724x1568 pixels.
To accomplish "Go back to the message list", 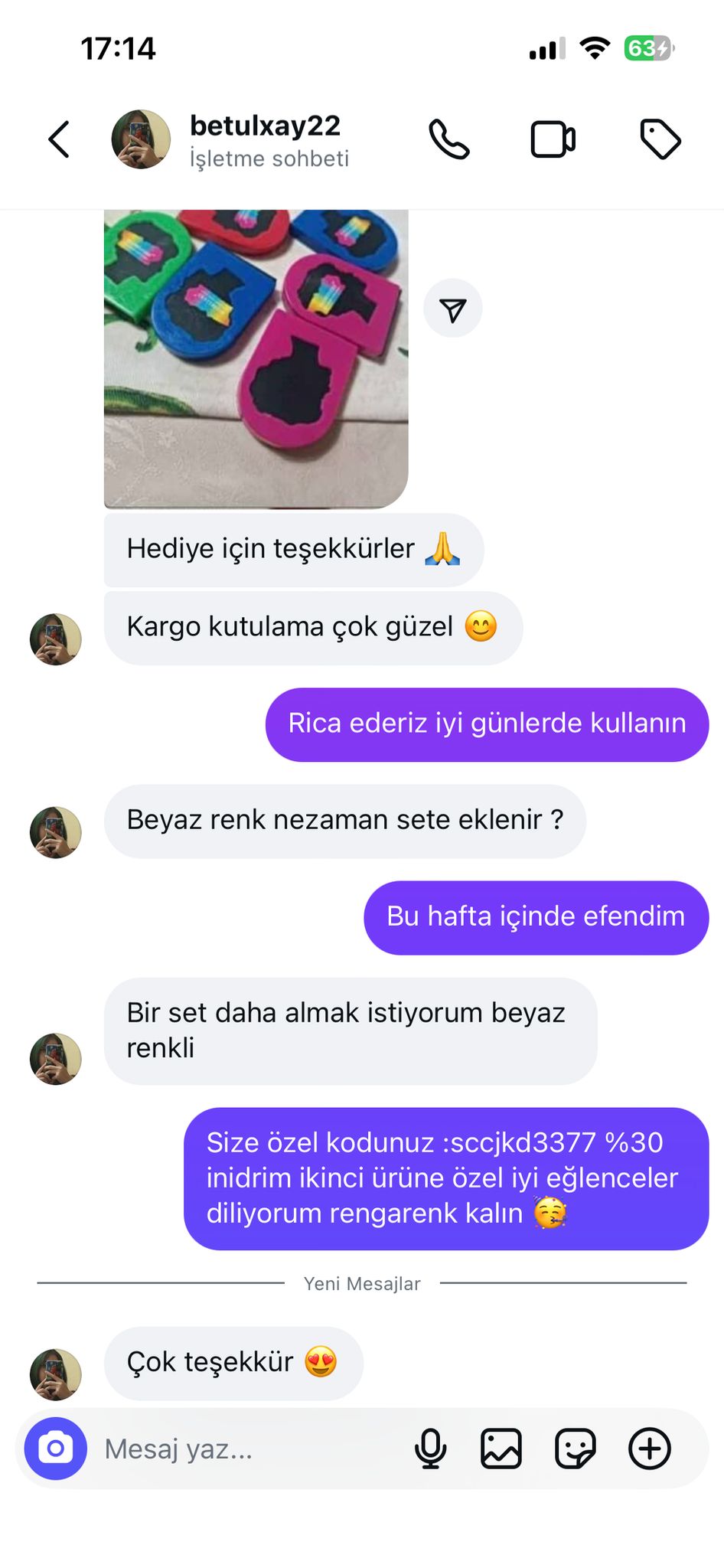I will point(59,139).
